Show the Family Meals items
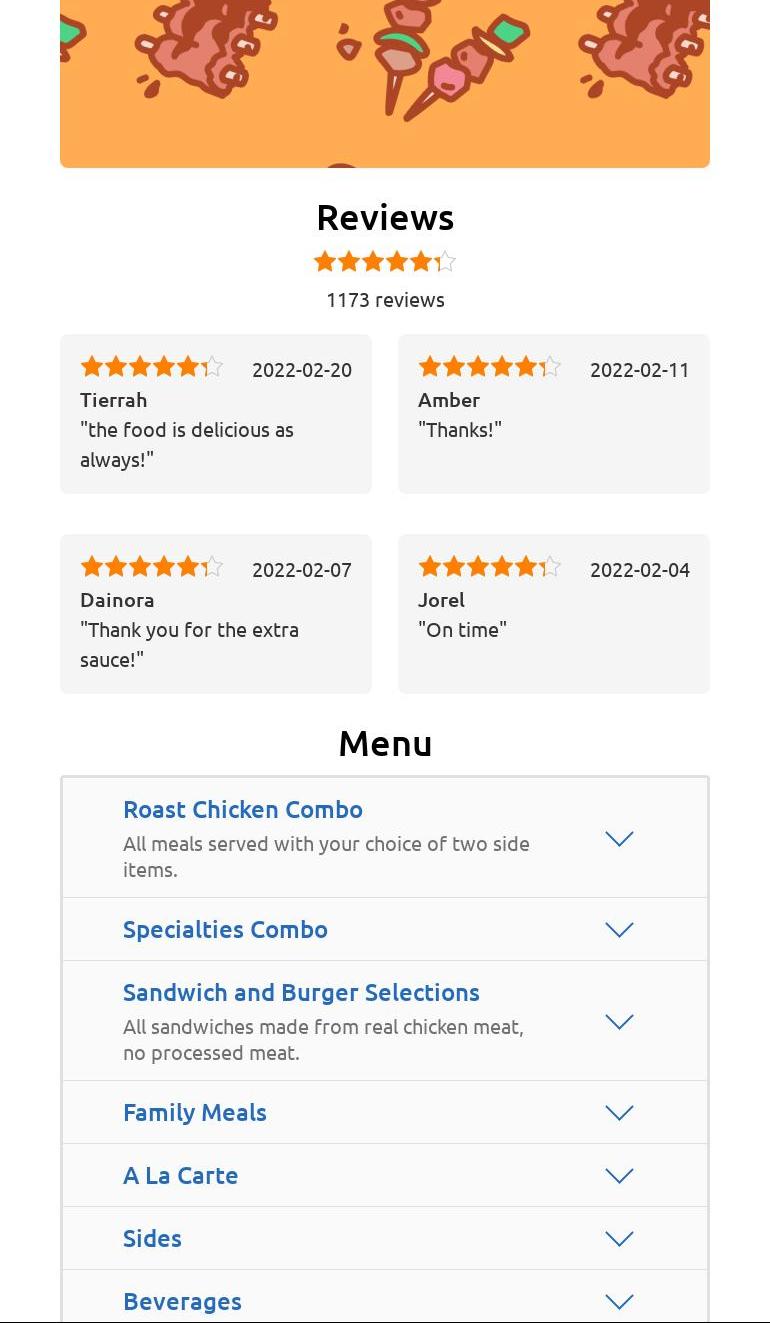This screenshot has width=770, height=1323. 619,1113
